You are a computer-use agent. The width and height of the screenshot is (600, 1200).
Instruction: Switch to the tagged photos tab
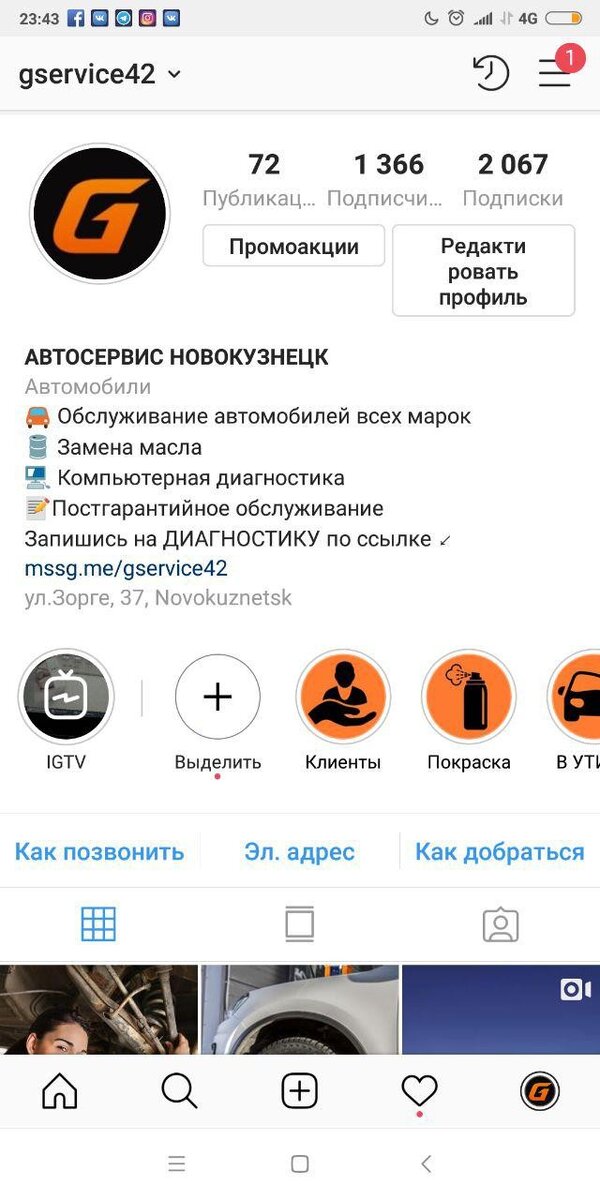[500, 924]
